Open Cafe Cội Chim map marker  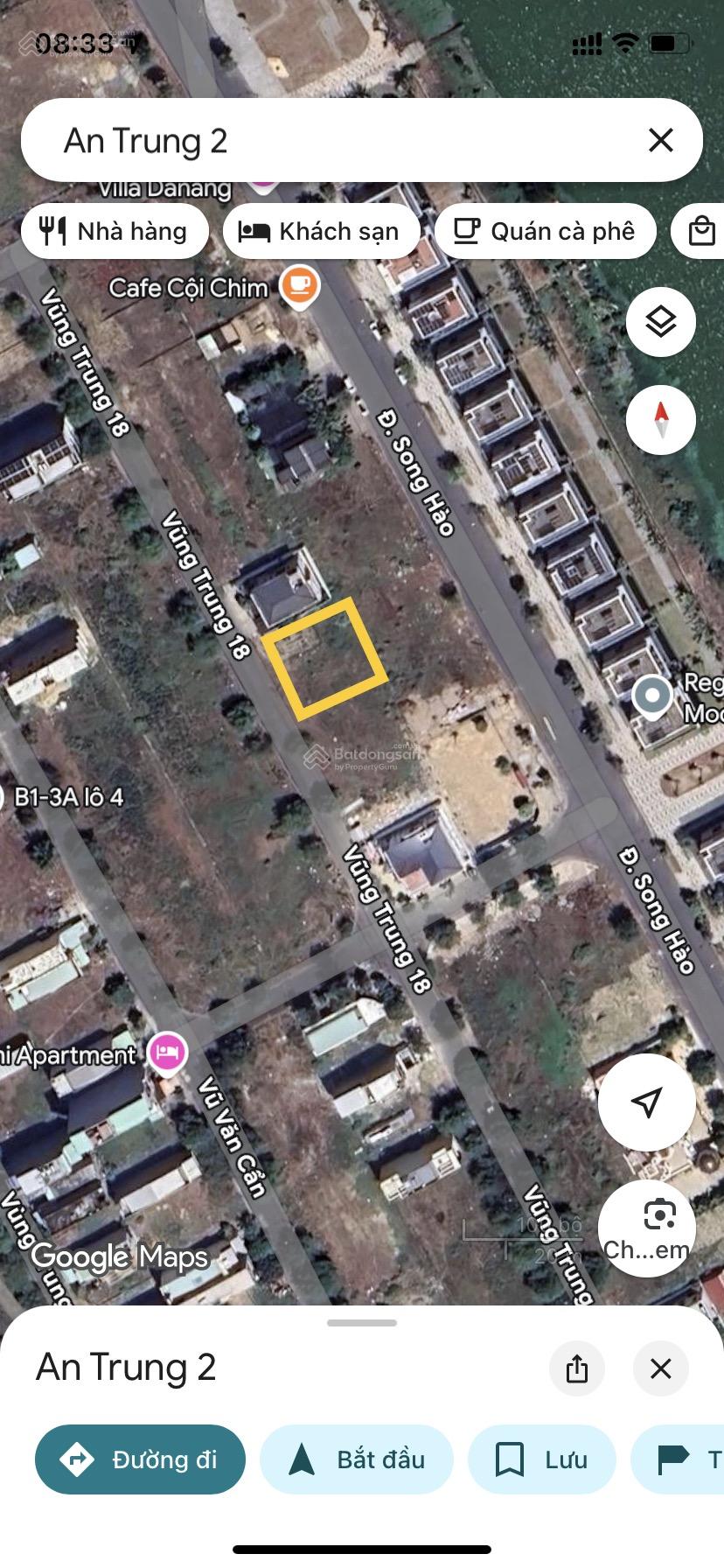[300, 286]
